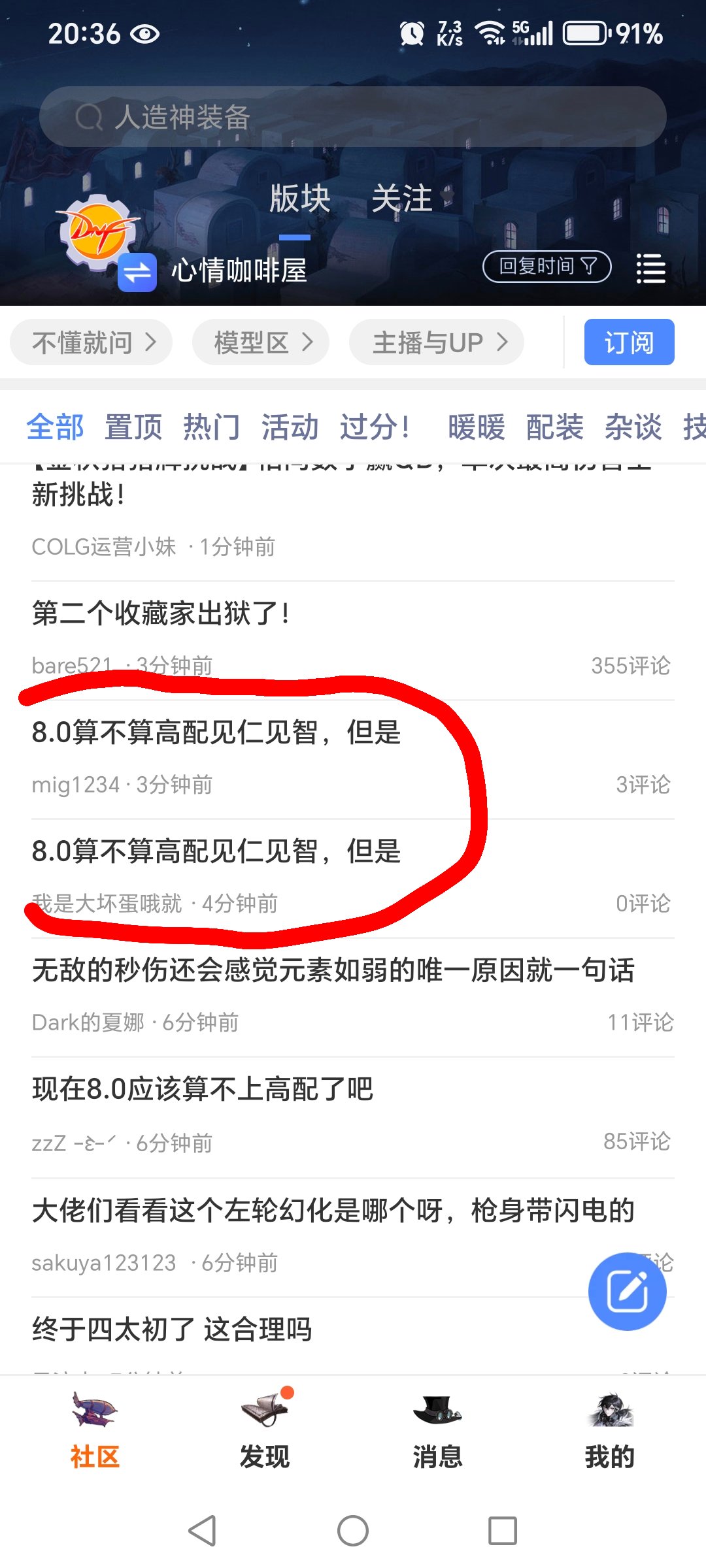Expand the 主播与UP section chevron
The width and height of the screenshot is (706, 1568).
[x=504, y=341]
